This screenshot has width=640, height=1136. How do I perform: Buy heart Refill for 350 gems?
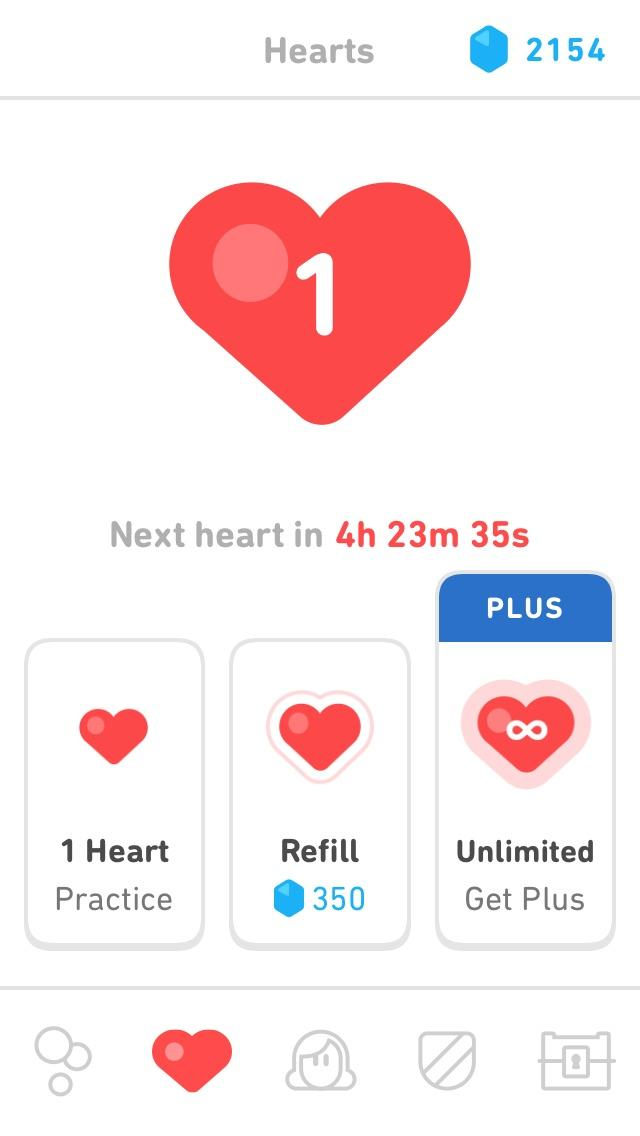[x=320, y=794]
